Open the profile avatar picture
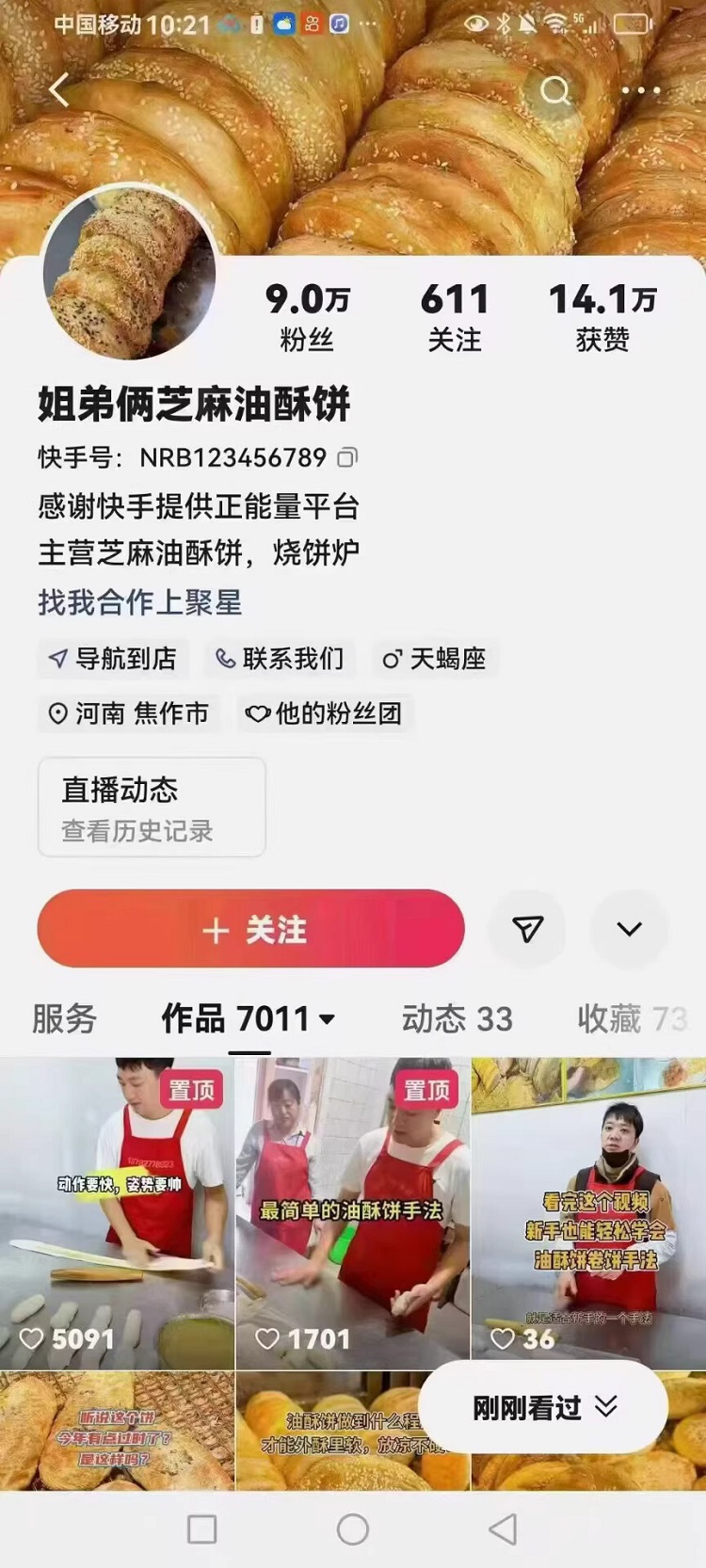 tap(130, 273)
